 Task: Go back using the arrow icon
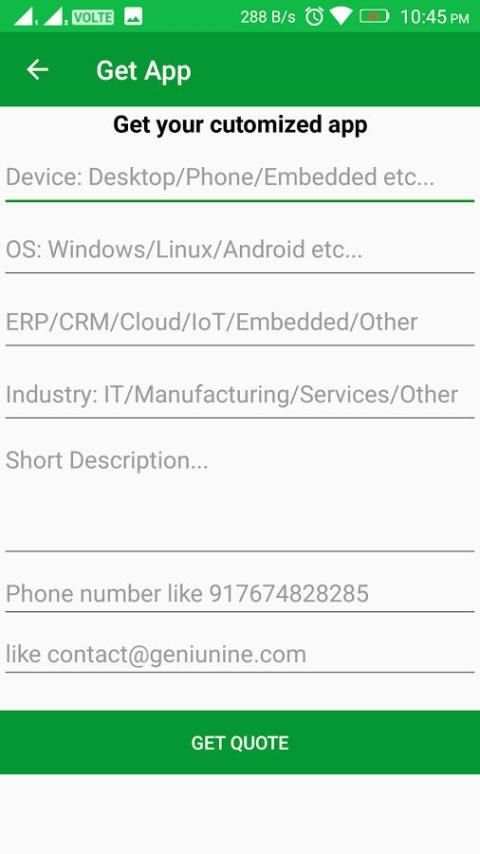click(x=37, y=70)
